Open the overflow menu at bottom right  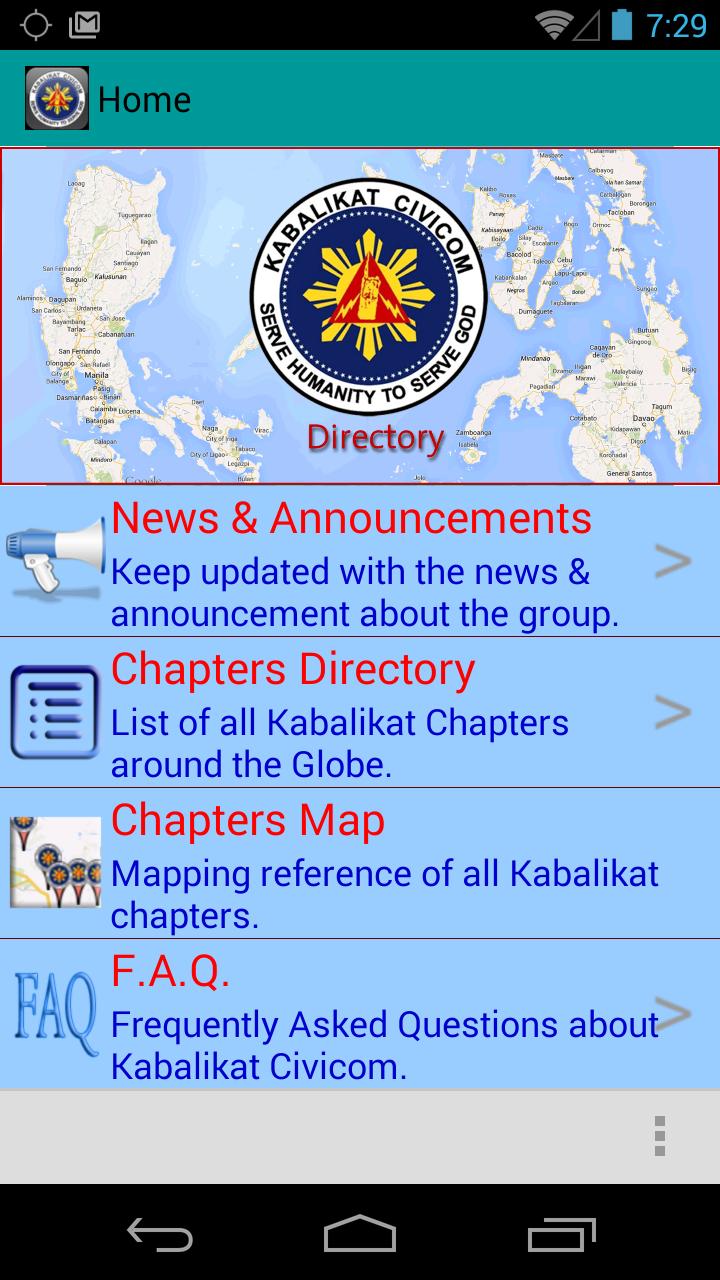pyautogui.click(x=661, y=1136)
